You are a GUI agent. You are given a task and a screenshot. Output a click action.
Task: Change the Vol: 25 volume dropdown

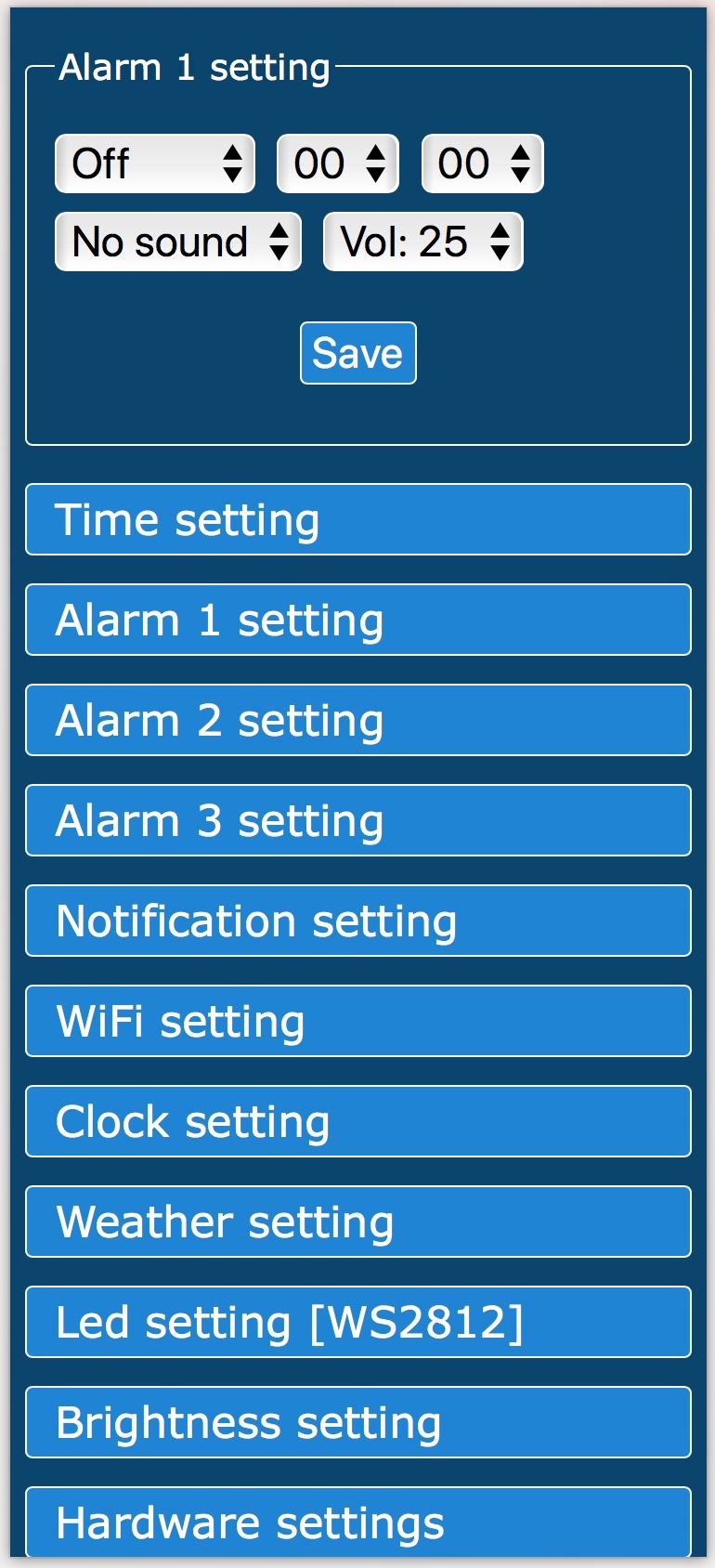tap(423, 242)
